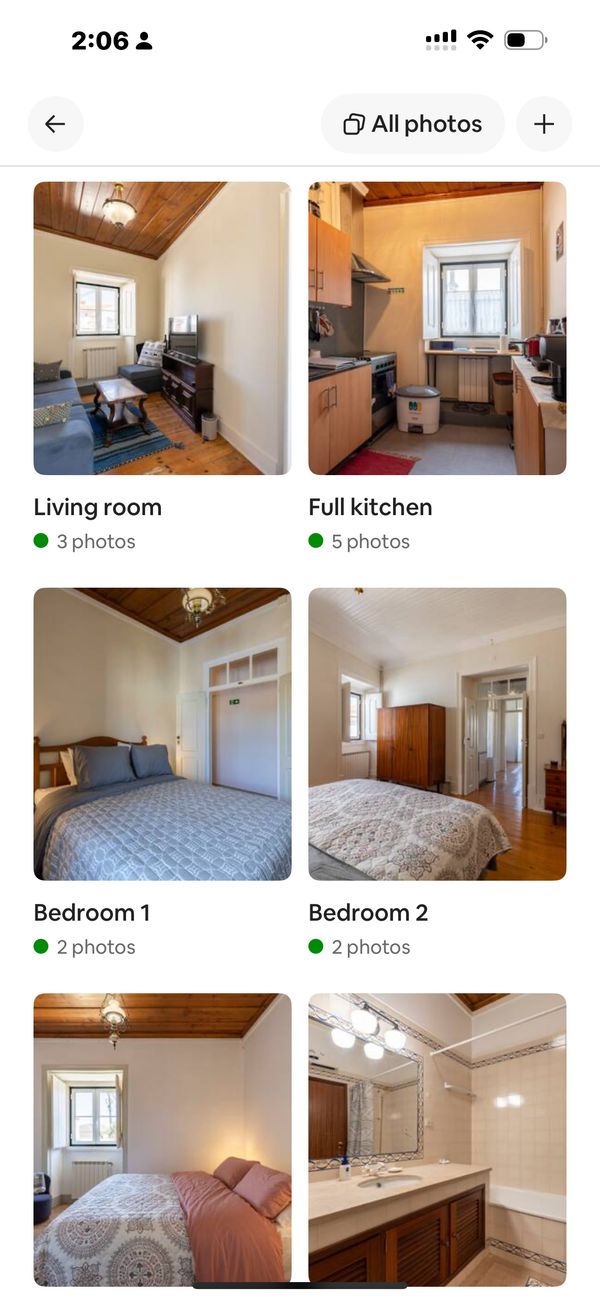
Task: View Bedroom 1 photos
Action: pyautogui.click(x=162, y=734)
